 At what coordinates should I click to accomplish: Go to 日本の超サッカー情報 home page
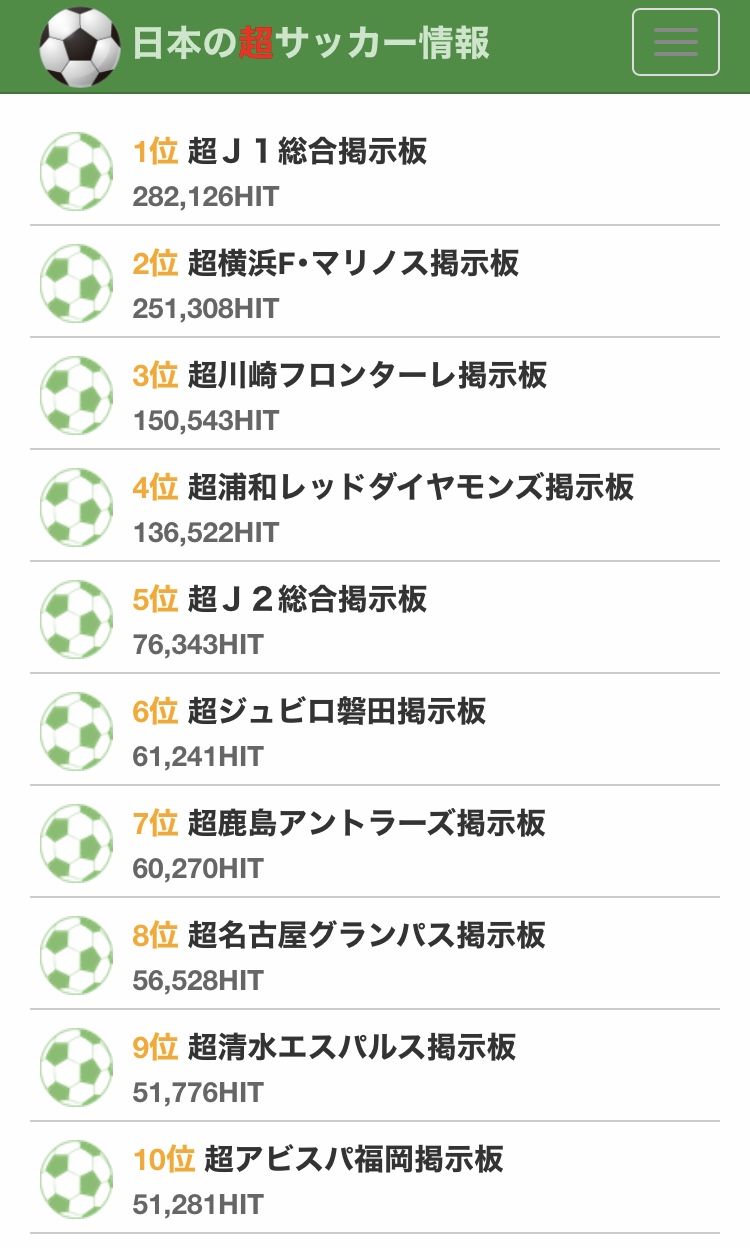click(265, 45)
